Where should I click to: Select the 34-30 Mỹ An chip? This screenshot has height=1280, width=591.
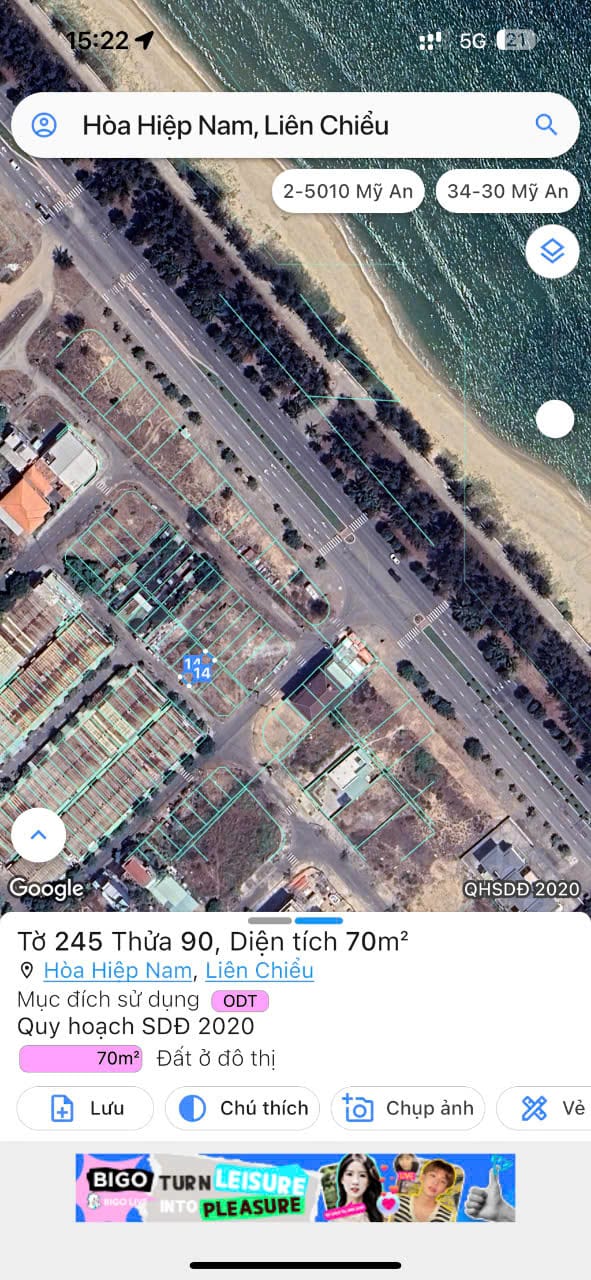point(508,192)
